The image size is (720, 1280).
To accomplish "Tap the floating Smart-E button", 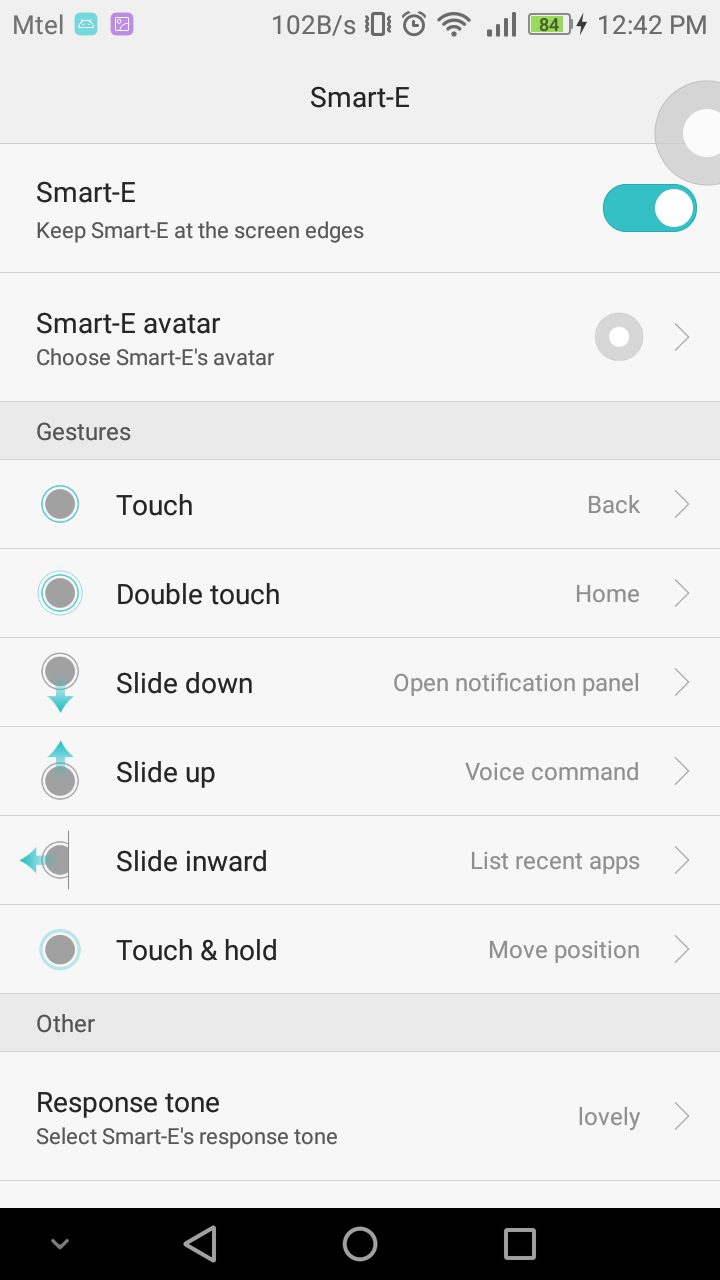I will point(698,133).
